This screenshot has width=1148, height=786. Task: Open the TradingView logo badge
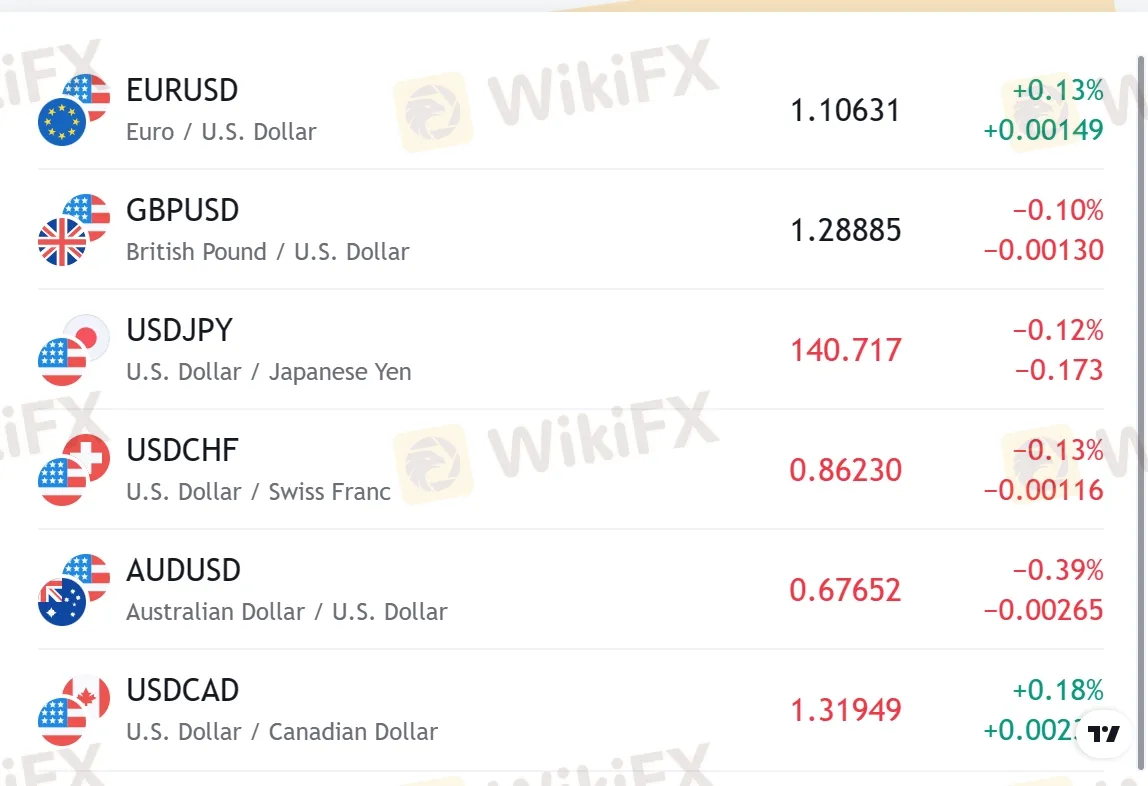click(x=1104, y=735)
